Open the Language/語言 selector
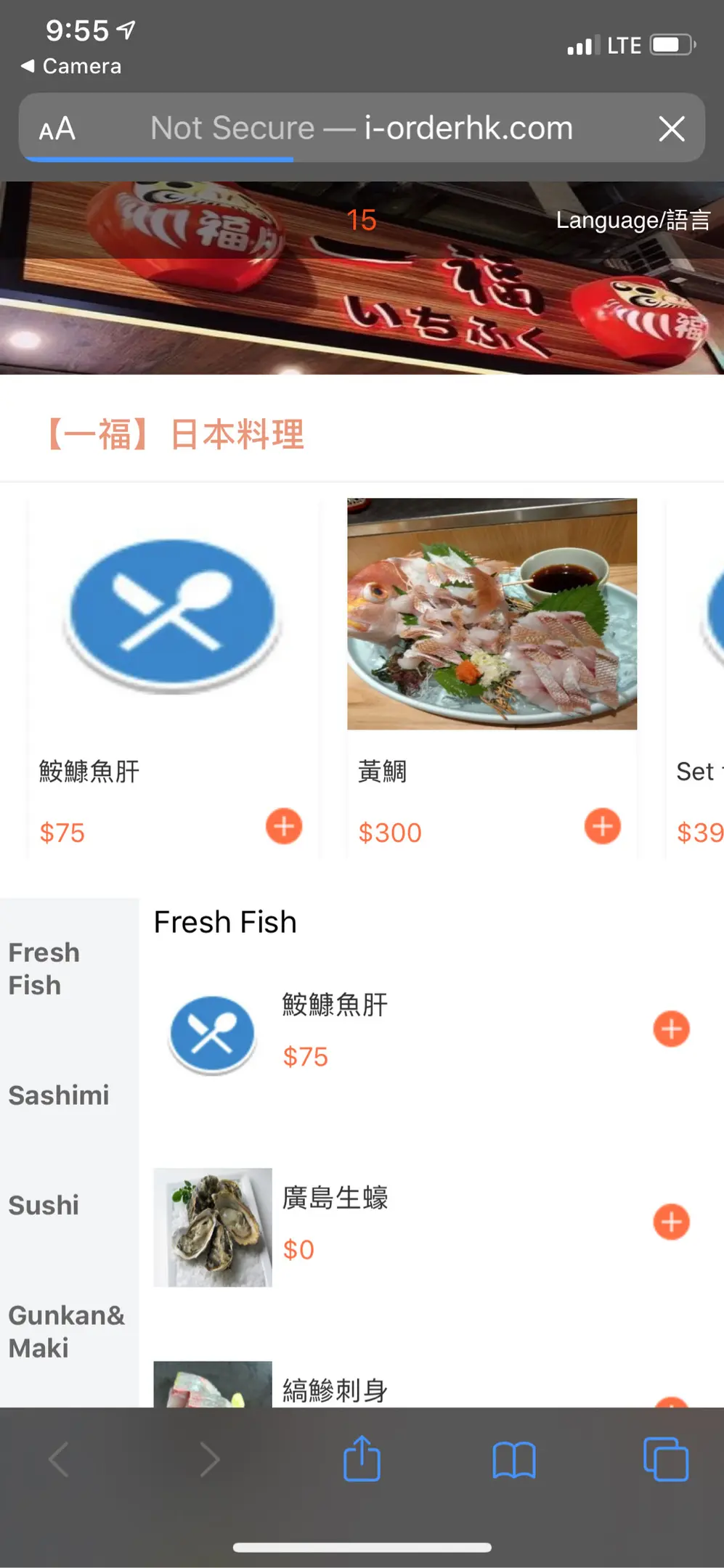This screenshot has height=1568, width=724. pos(633,220)
